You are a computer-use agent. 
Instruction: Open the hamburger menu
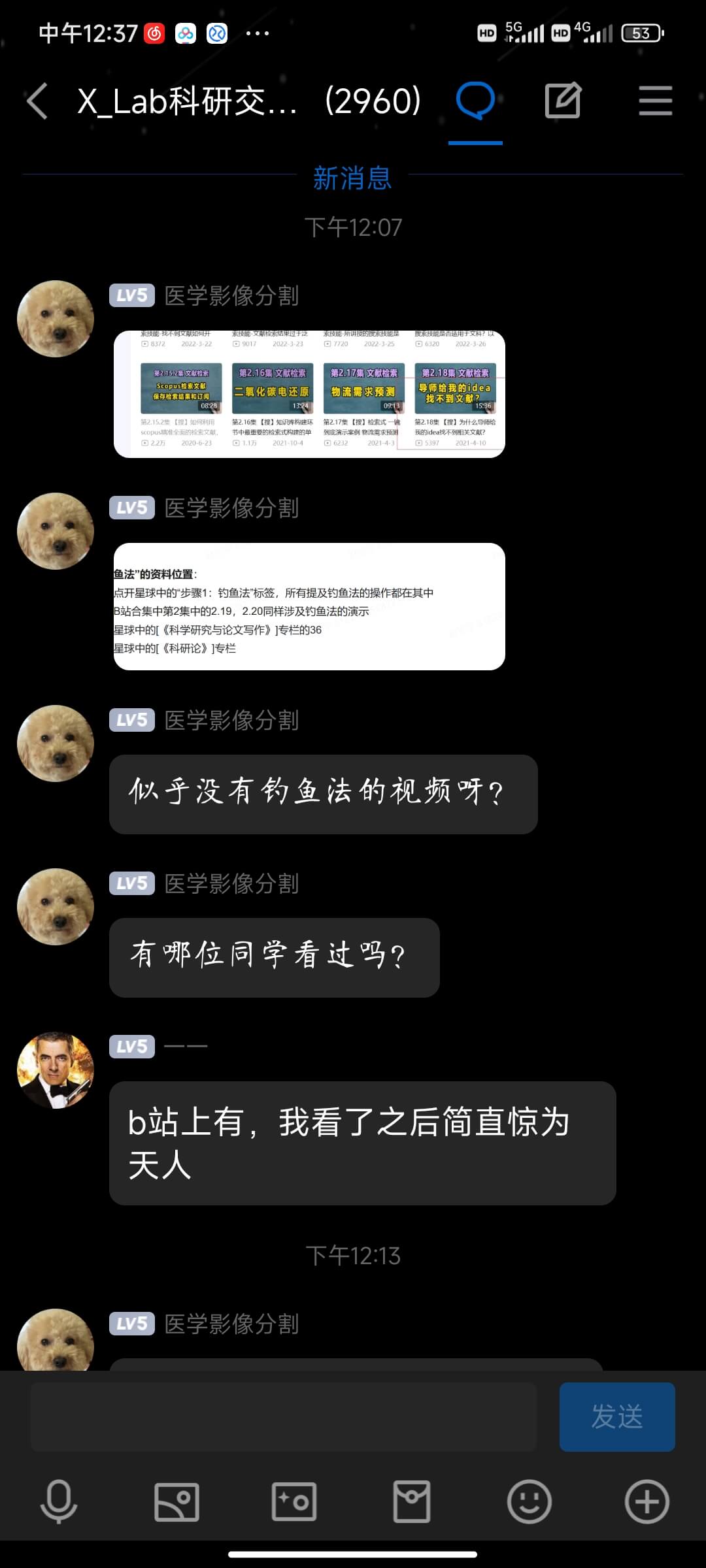tap(655, 101)
